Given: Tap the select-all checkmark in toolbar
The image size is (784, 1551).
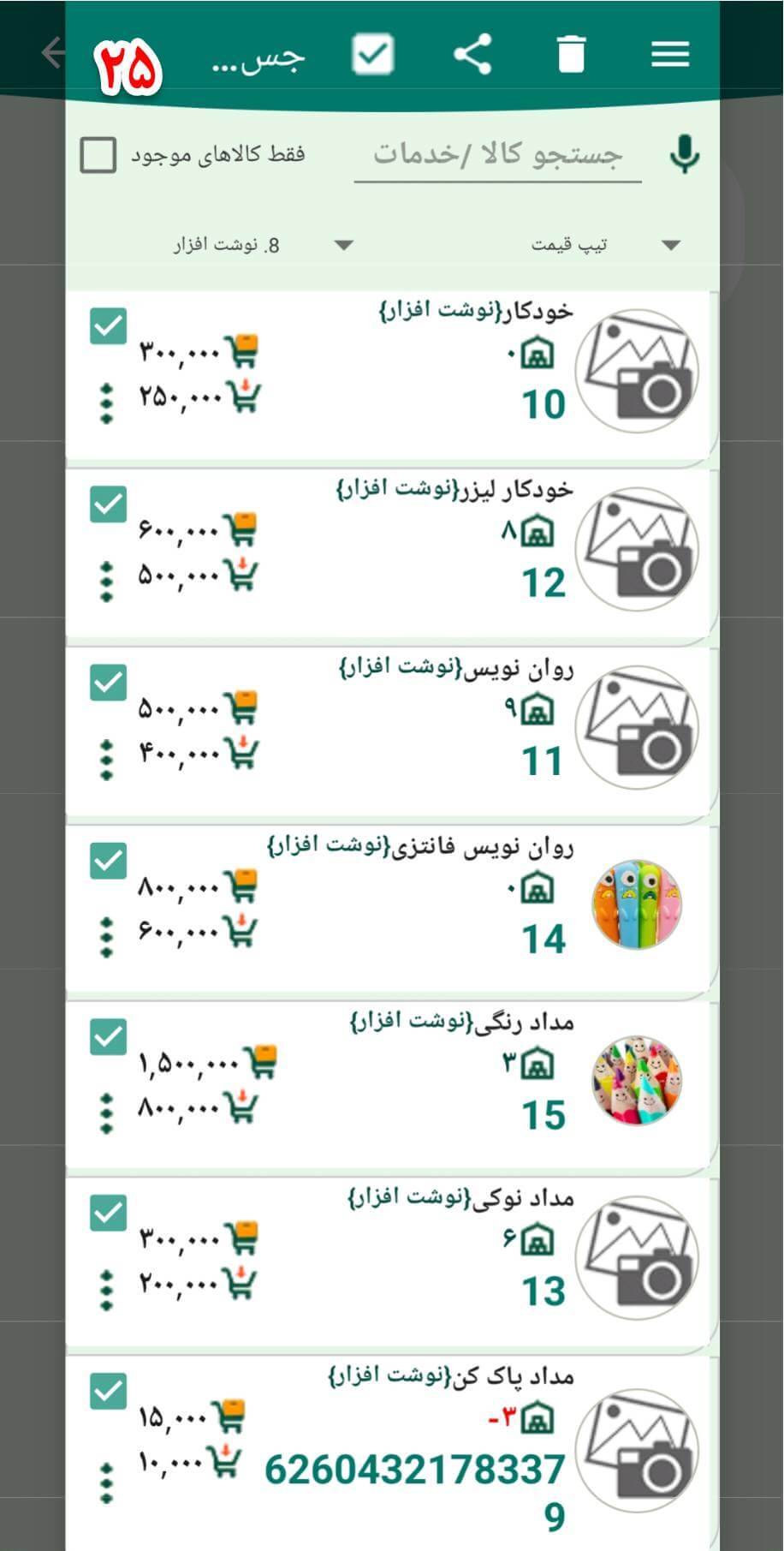Looking at the screenshot, I should 373,54.
